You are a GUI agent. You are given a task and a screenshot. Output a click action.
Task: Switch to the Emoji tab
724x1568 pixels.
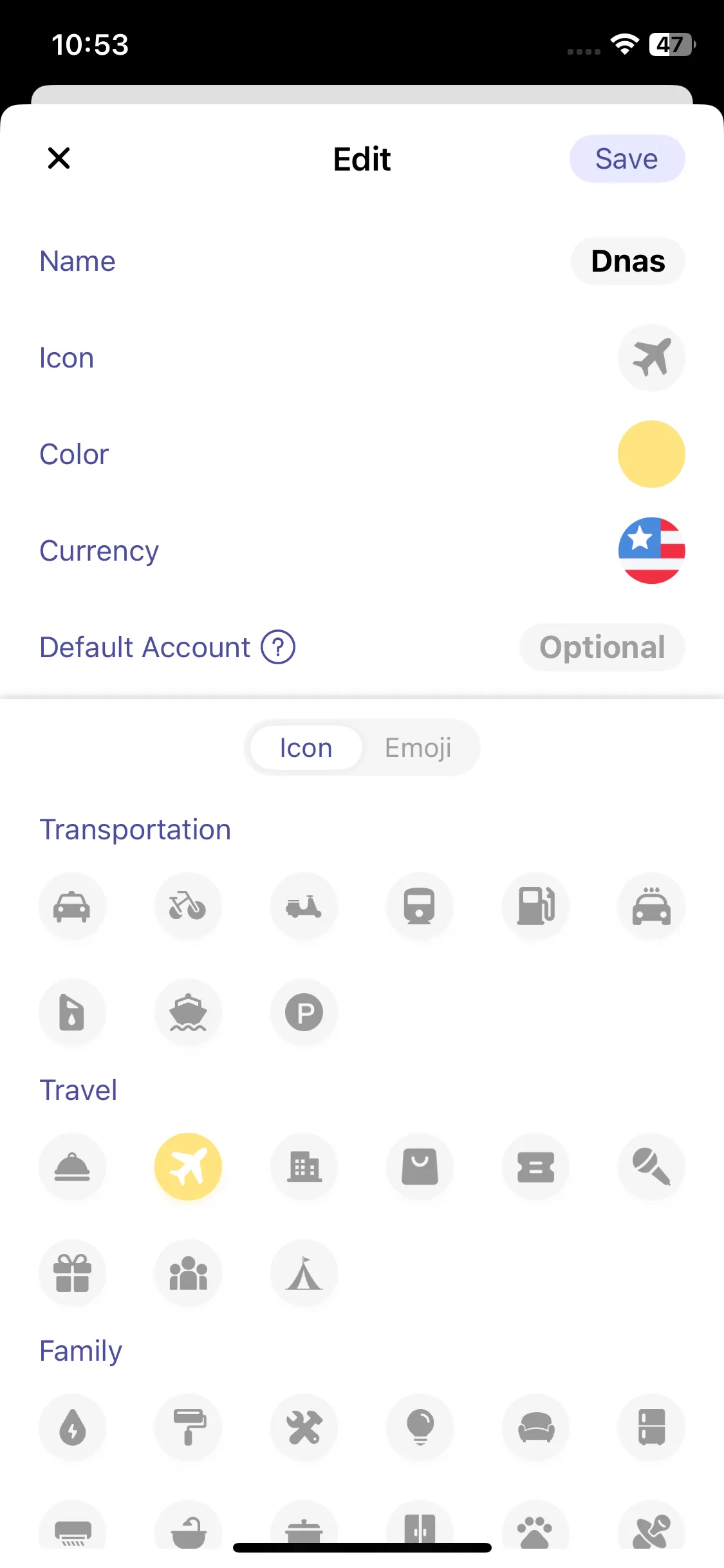(418, 748)
